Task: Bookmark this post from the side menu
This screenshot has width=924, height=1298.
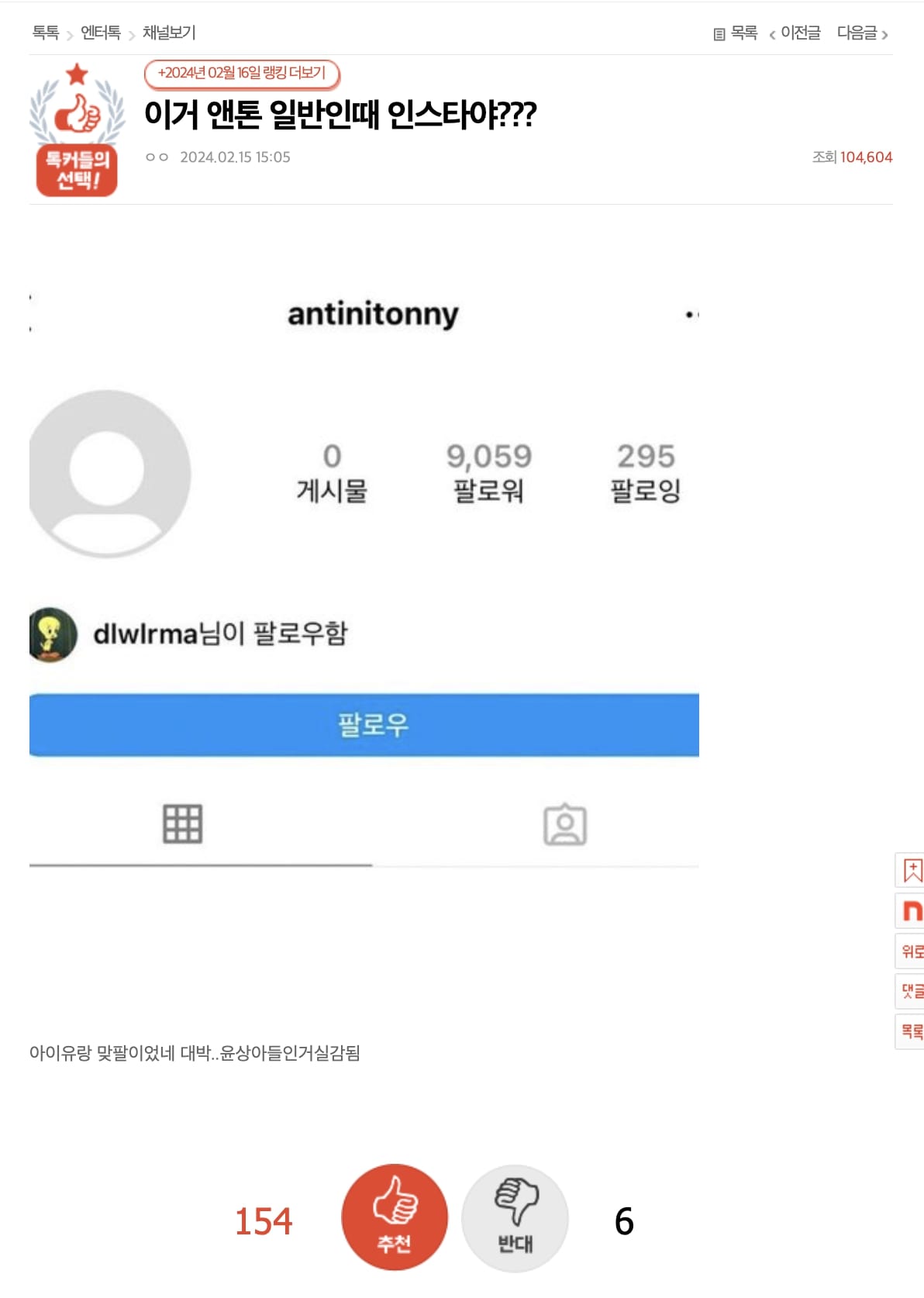Action: pyautogui.click(x=912, y=870)
